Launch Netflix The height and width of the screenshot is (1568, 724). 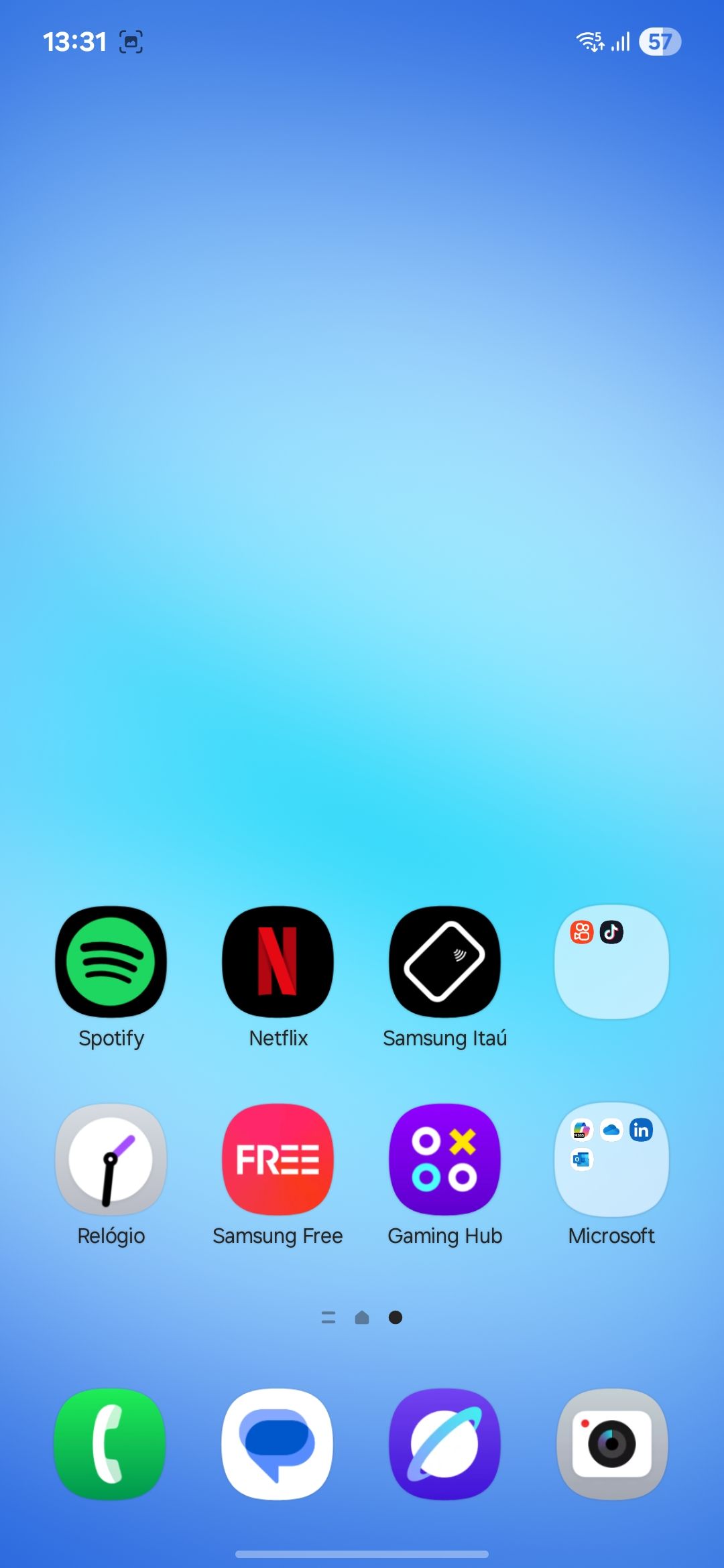coord(278,962)
